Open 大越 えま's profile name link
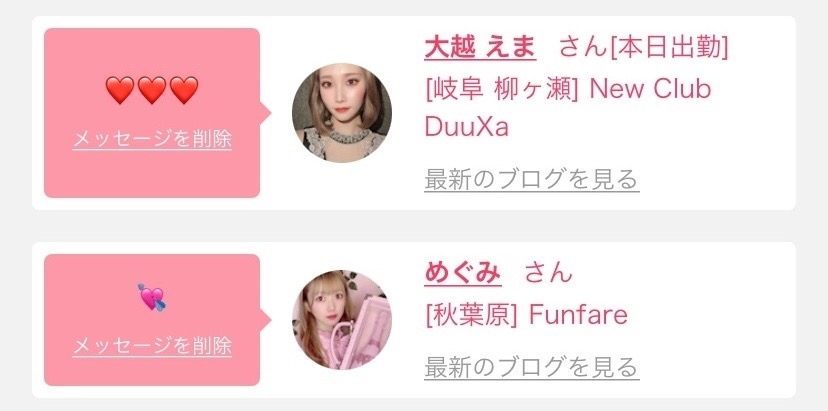Image resolution: width=828 pixels, height=411 pixels. (x=480, y=46)
